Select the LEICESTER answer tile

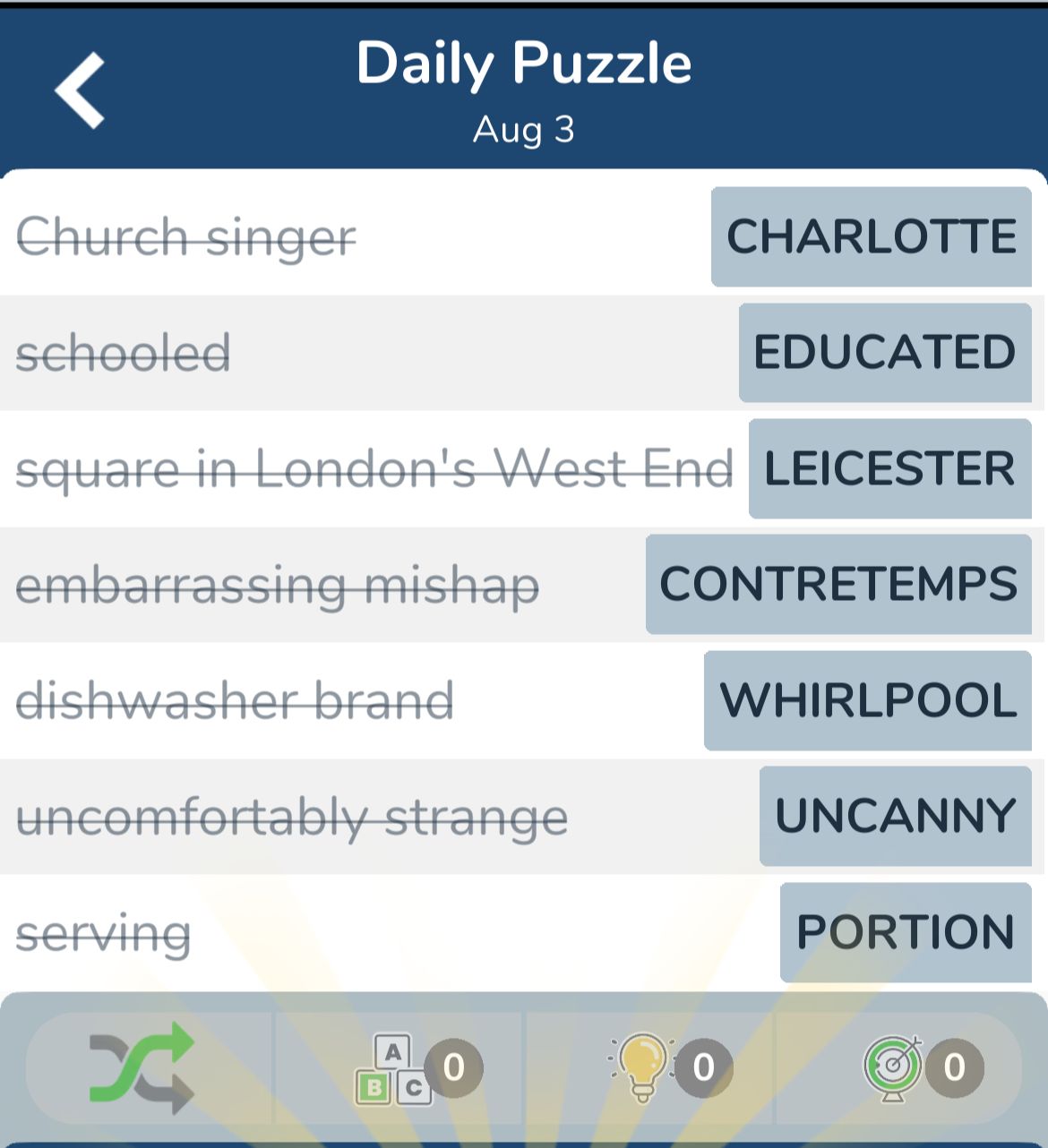coord(889,468)
